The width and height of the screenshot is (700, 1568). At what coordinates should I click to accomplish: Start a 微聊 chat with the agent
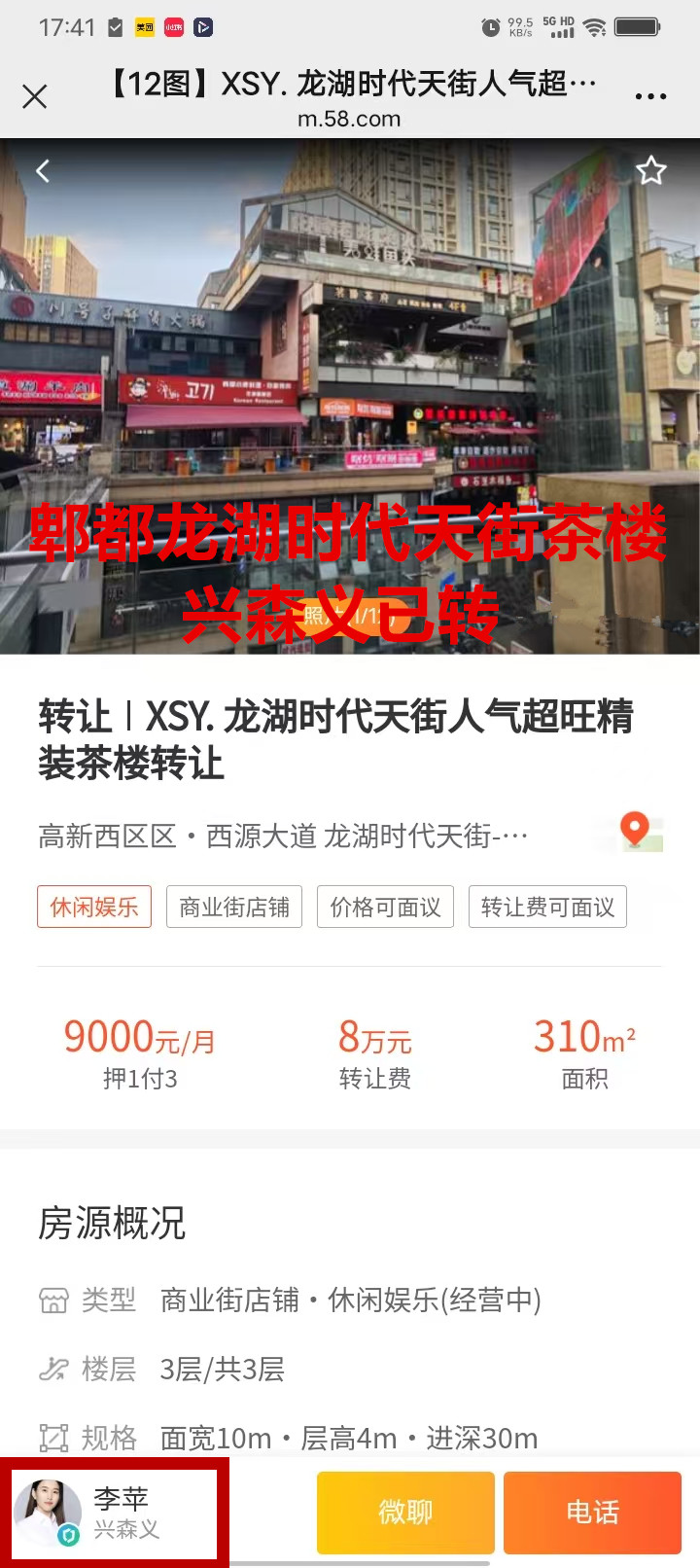pos(405,1513)
